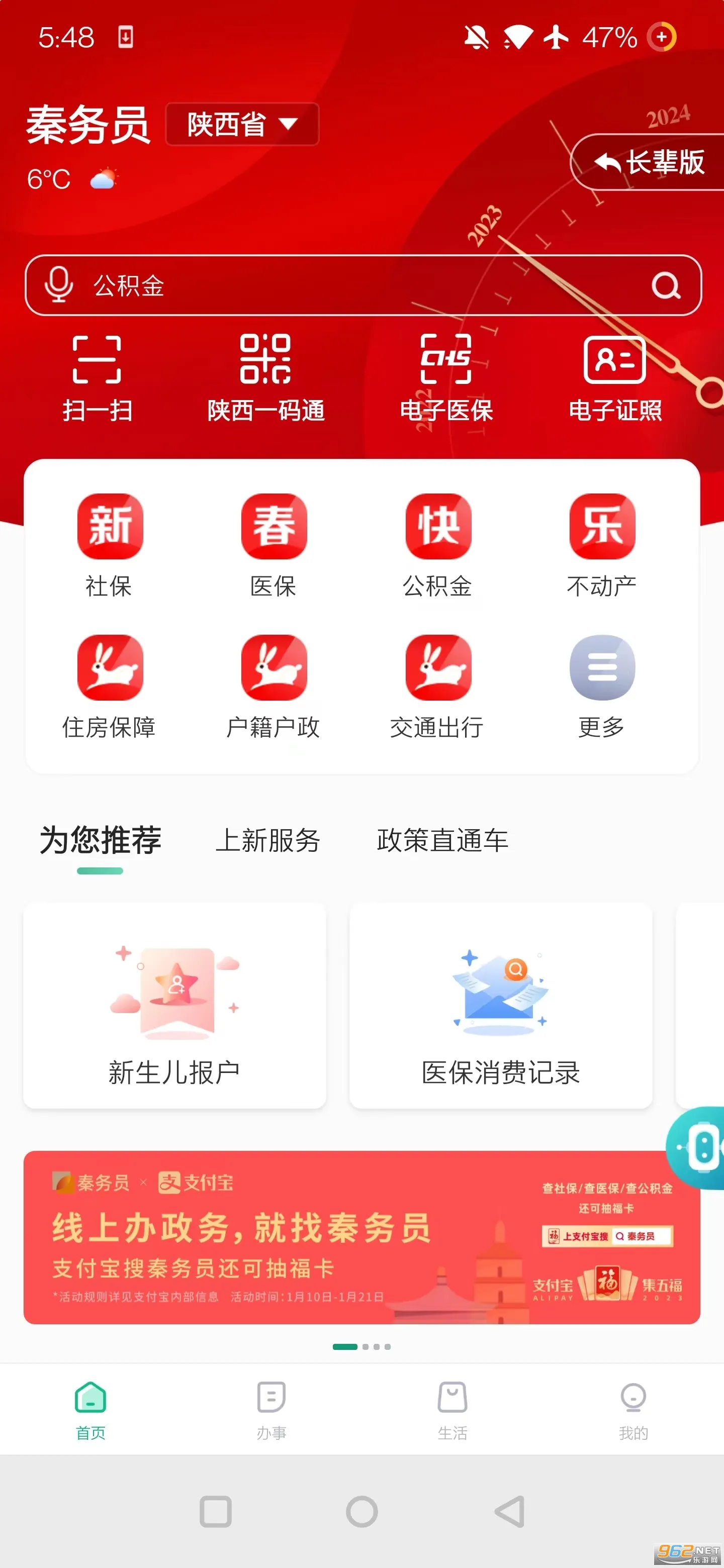Open 社保 services

point(110,545)
